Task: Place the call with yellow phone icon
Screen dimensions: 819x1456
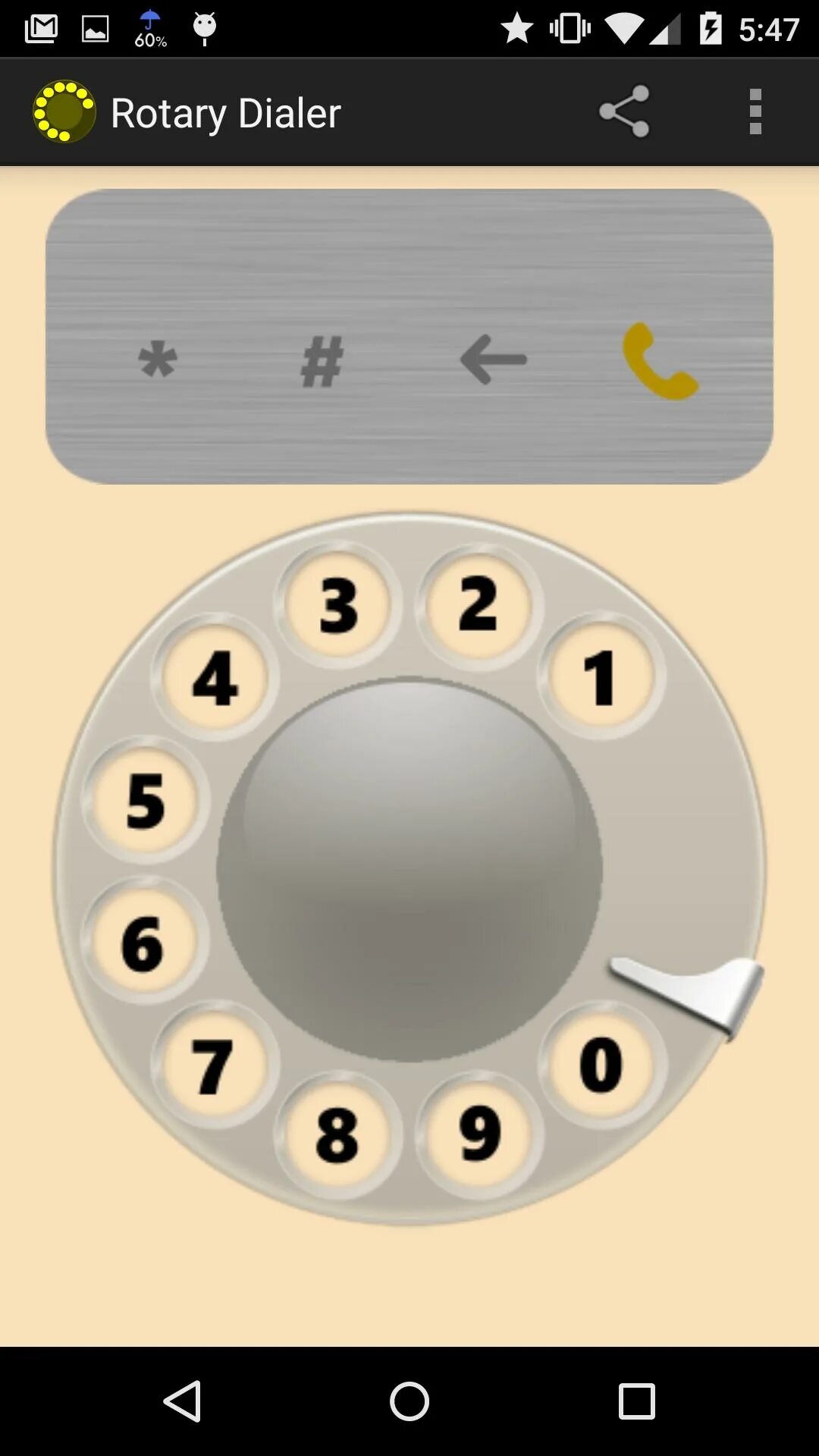Action: click(660, 361)
